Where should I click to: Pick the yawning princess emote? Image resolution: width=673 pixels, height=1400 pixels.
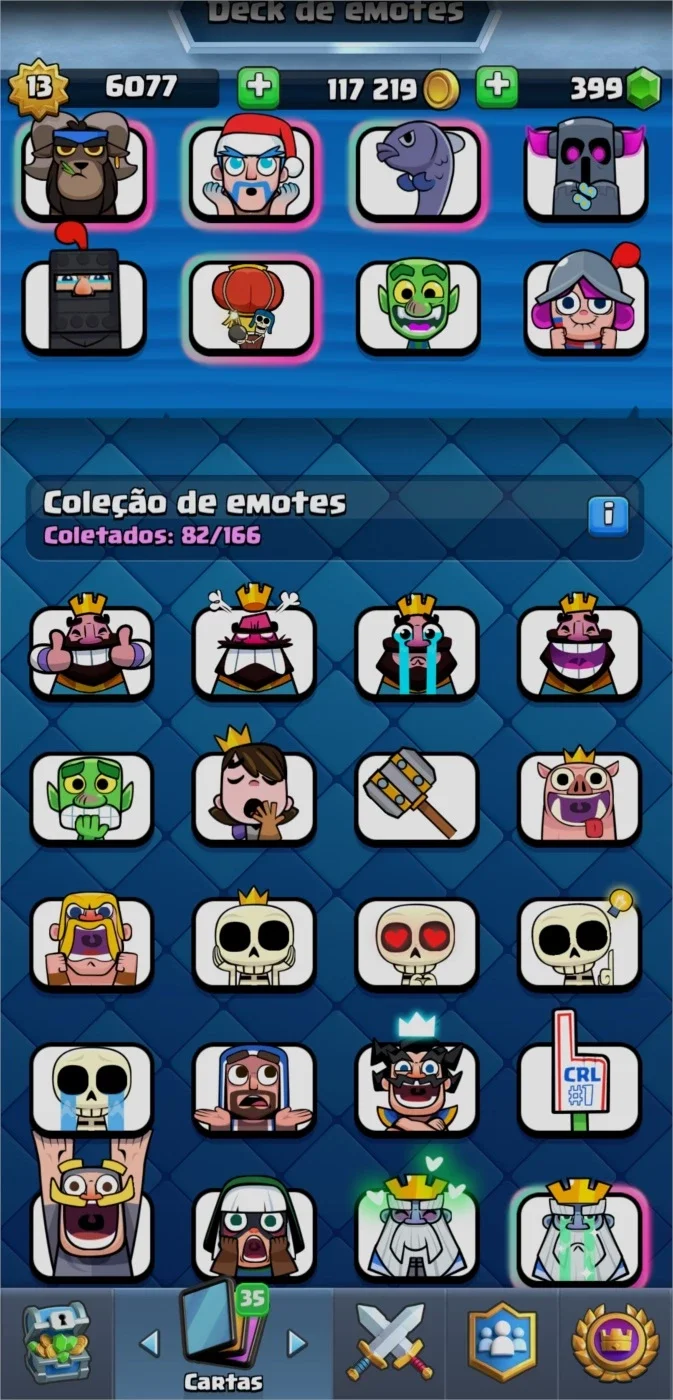coord(253,789)
